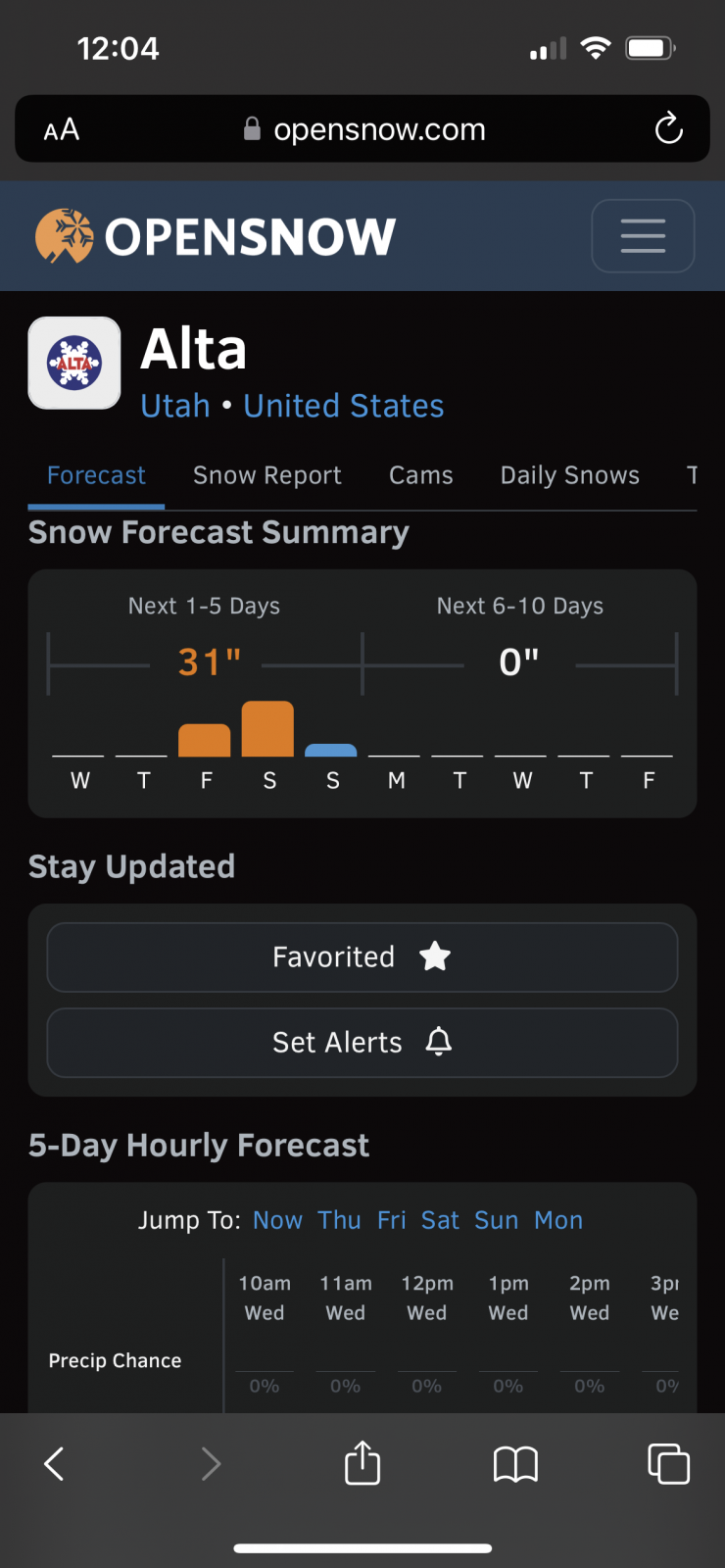725x1568 pixels.
Task: Share this page from Safari toolbar
Action: (x=362, y=1463)
